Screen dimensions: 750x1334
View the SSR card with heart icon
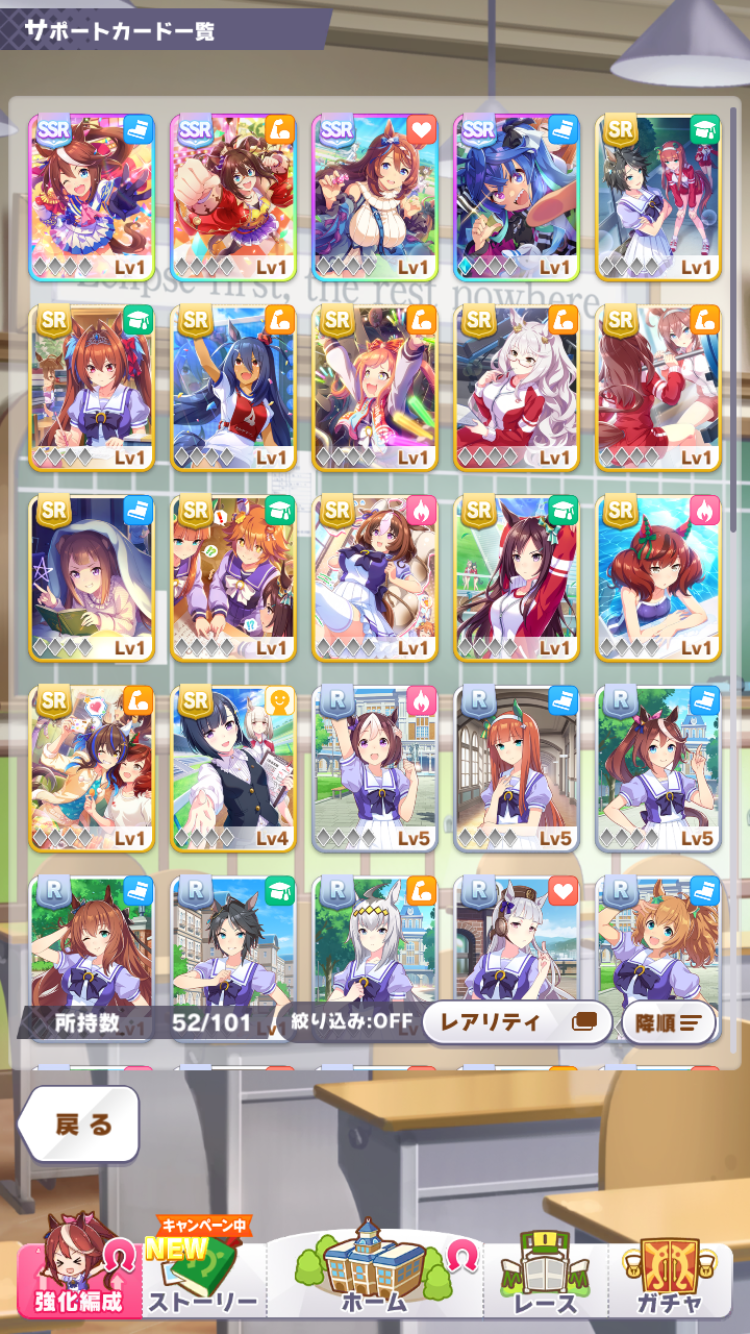pyautogui.click(x=375, y=197)
